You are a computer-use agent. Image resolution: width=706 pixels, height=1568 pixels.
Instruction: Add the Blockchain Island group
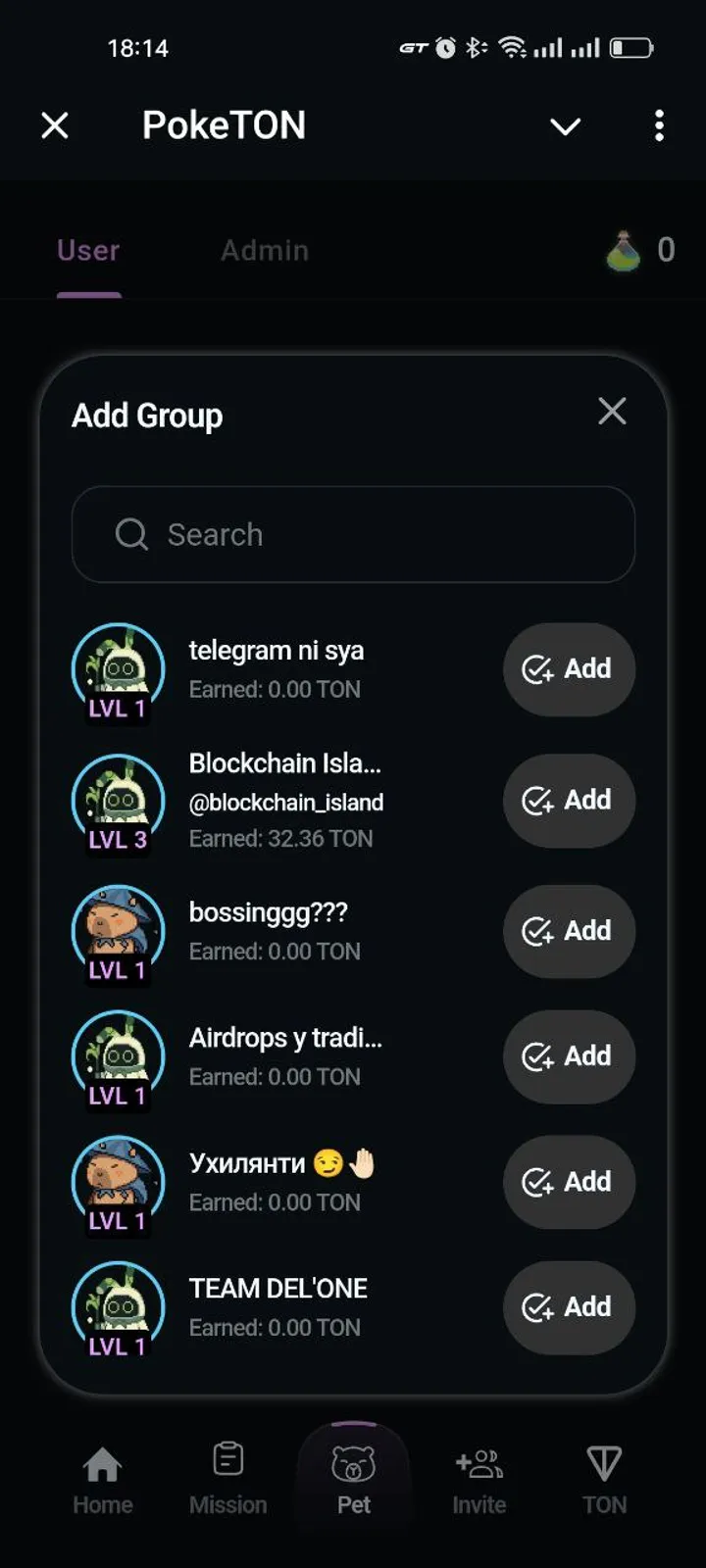[x=569, y=801]
